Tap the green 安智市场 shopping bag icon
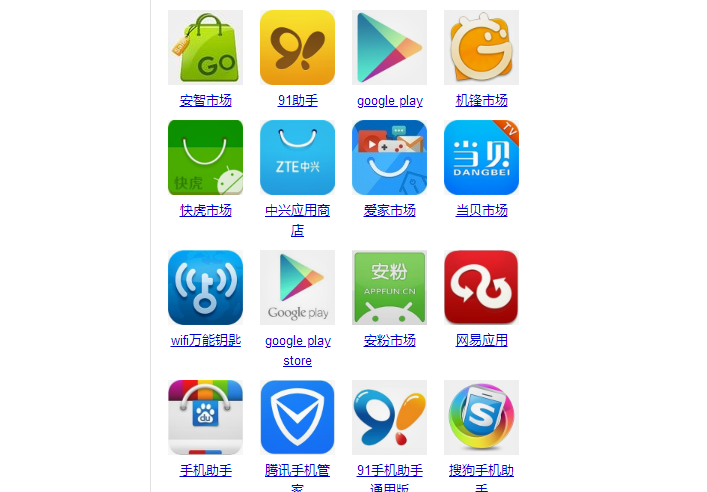 (x=205, y=47)
